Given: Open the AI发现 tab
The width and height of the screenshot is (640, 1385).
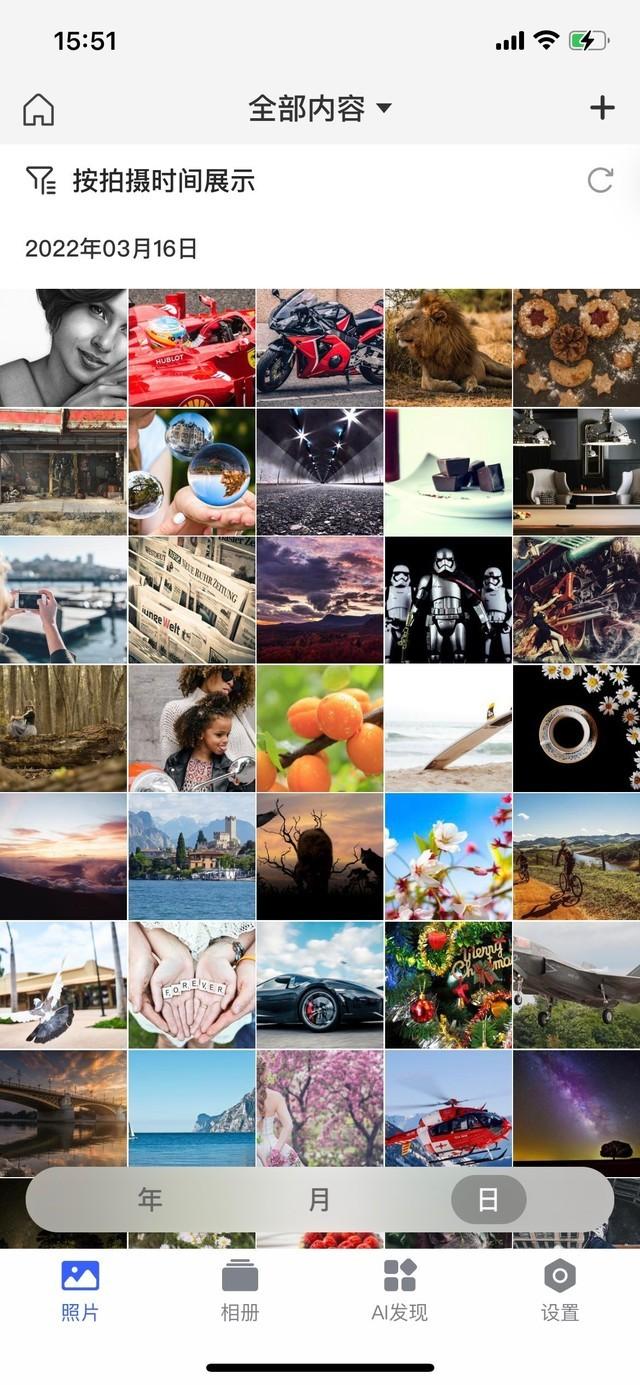Looking at the screenshot, I should tap(400, 1290).
